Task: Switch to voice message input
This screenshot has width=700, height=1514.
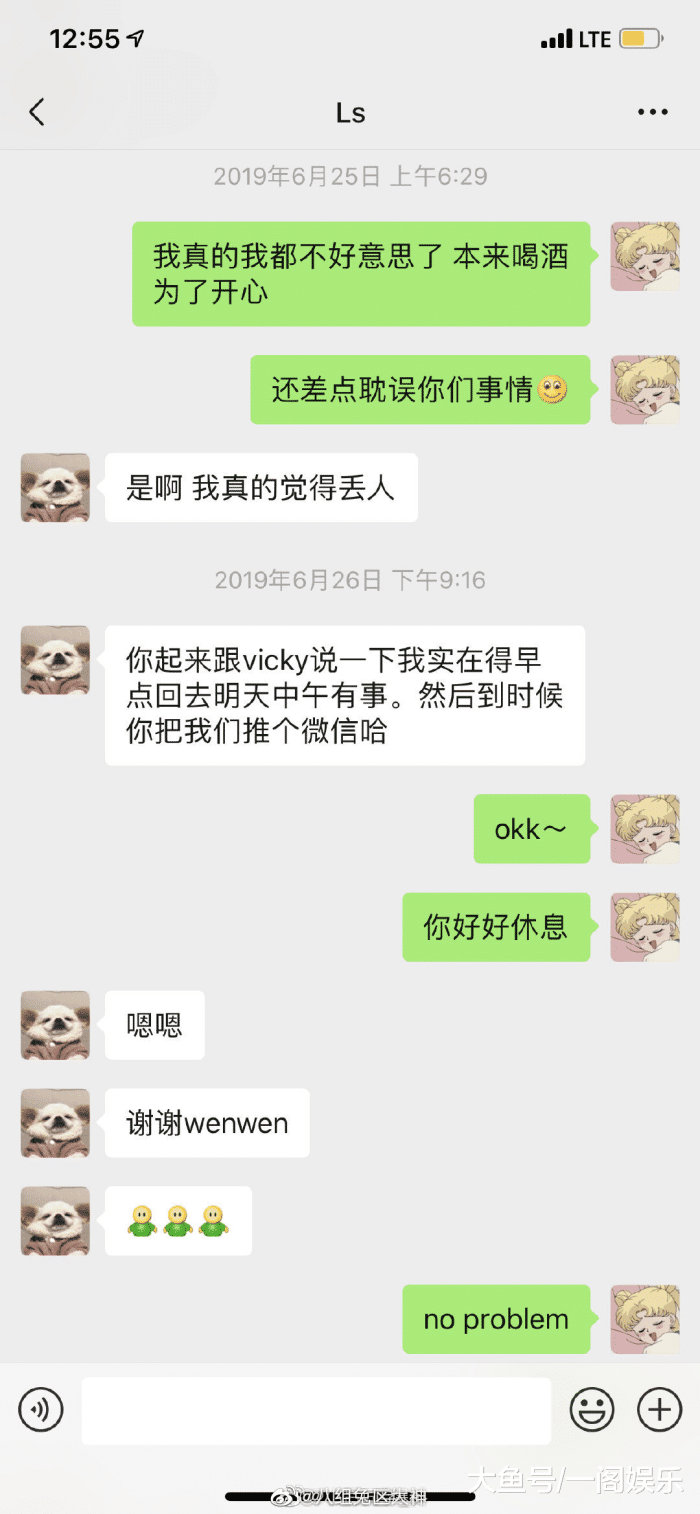Action: click(41, 1410)
